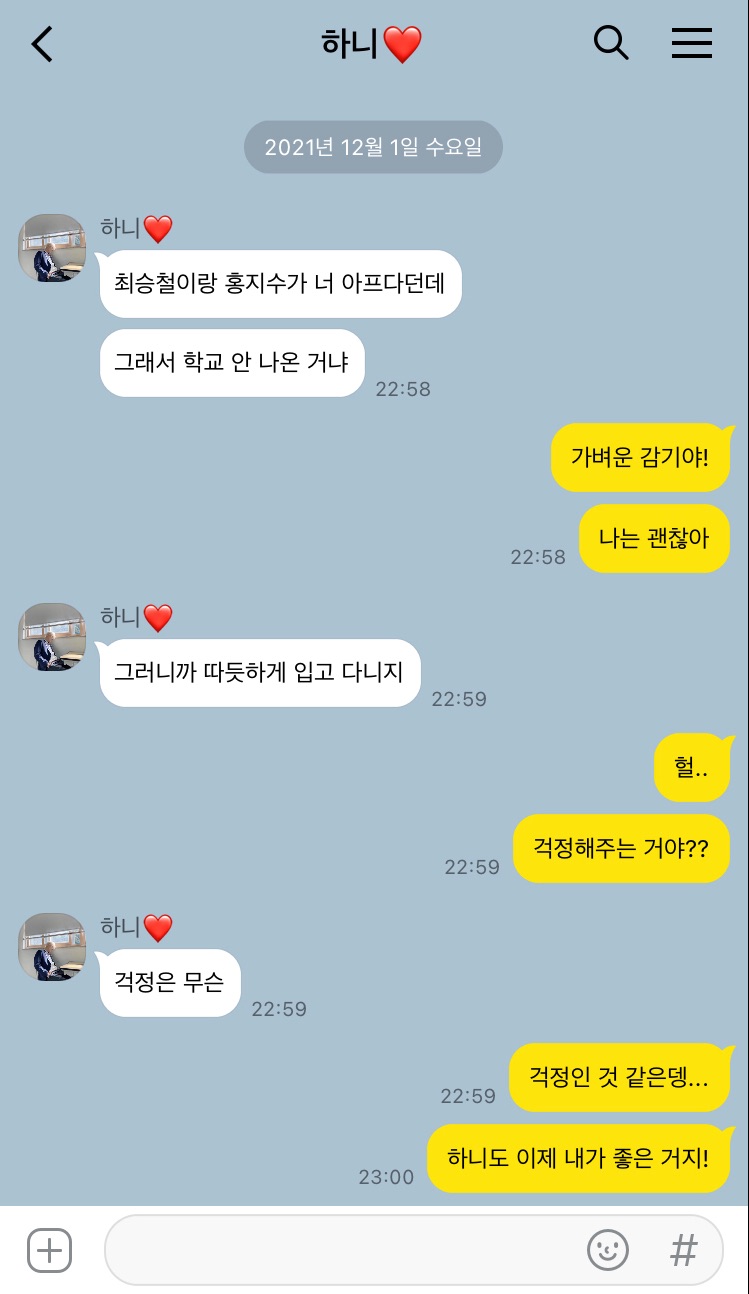Tap the short bubble '헐..'
Image resolution: width=749 pixels, height=1294 pixels.
(x=694, y=768)
